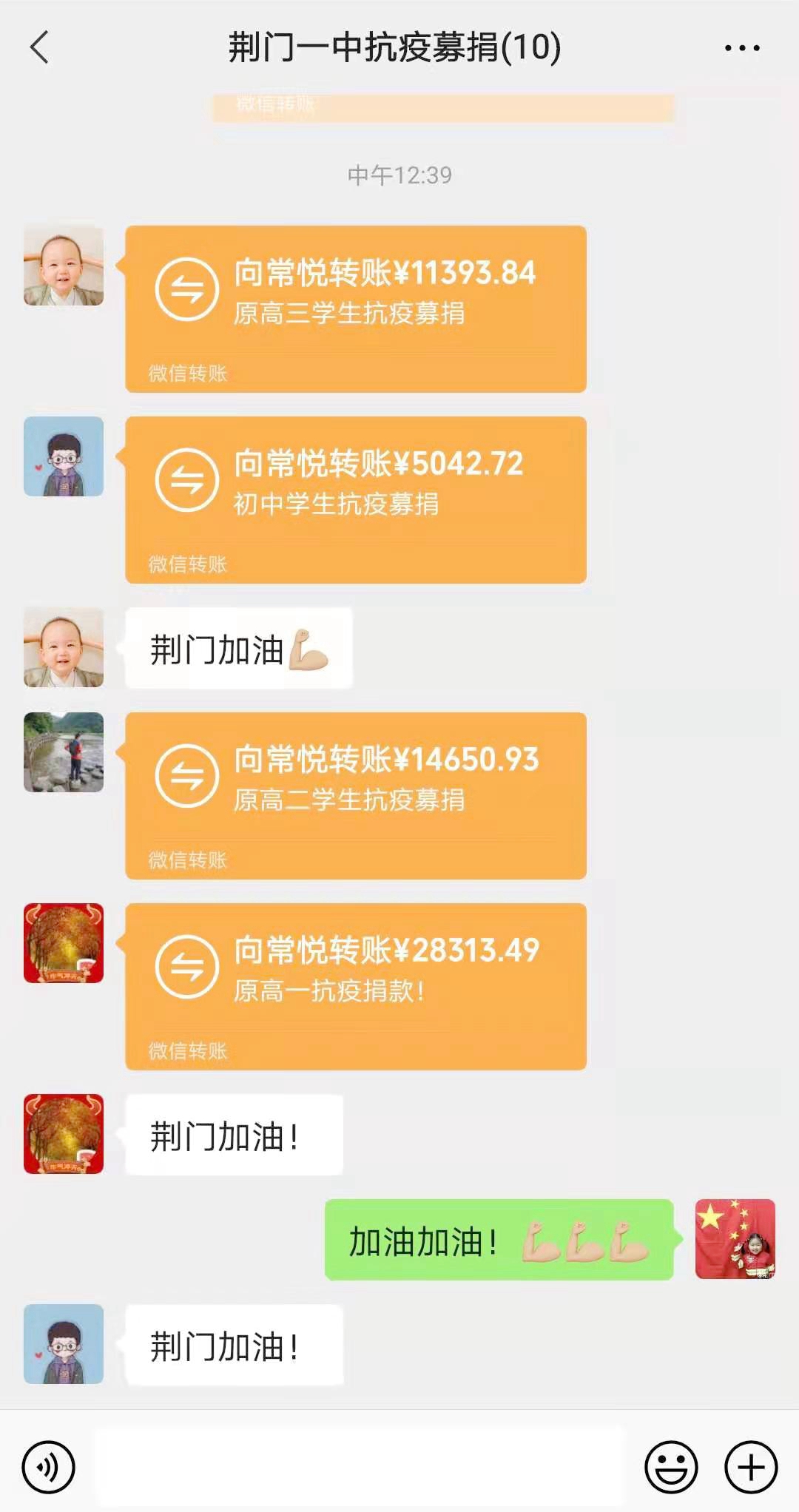Open the group chat overflow menu
The image size is (799, 1512).
(x=741, y=48)
